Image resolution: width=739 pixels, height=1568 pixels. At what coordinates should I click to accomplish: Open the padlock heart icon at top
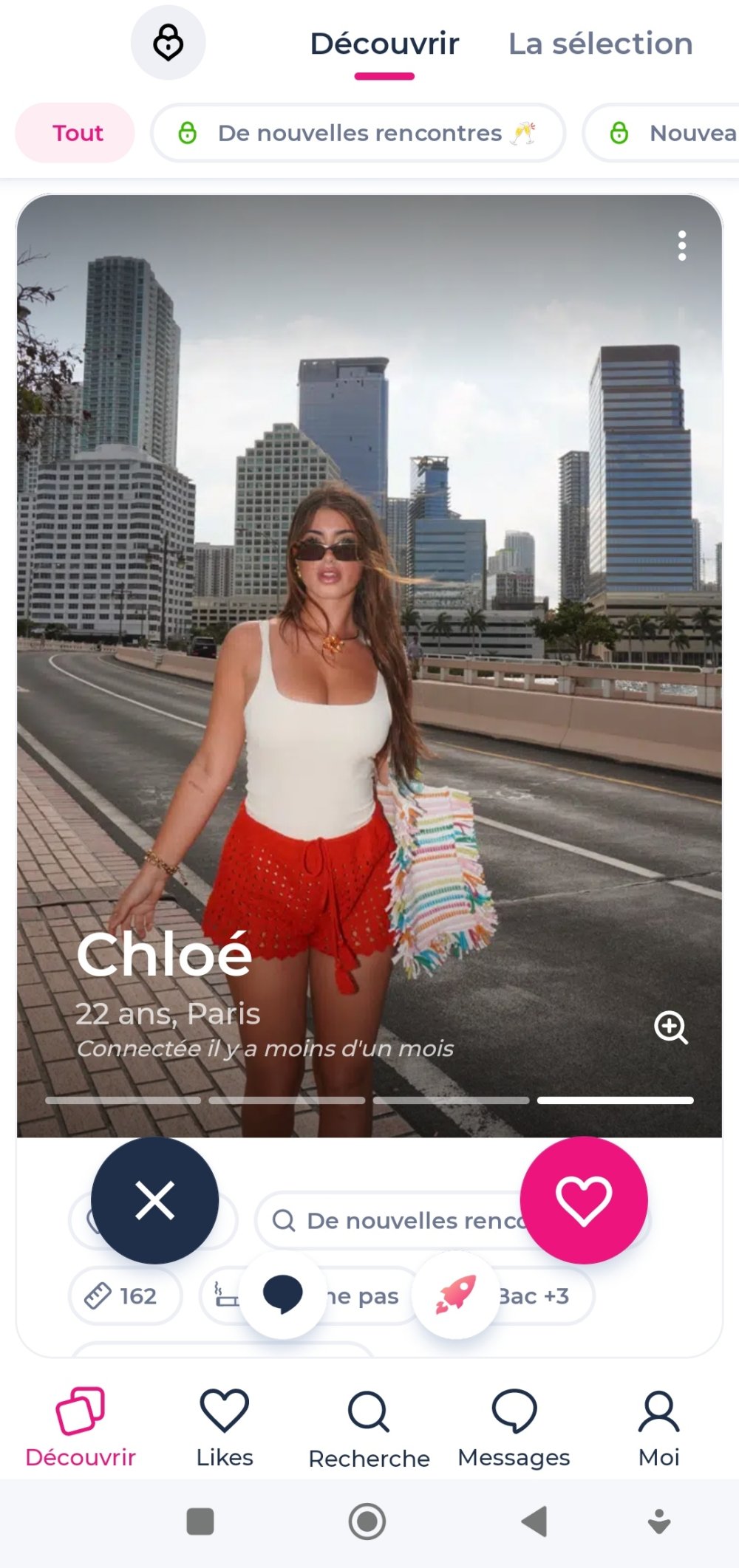[x=168, y=43]
